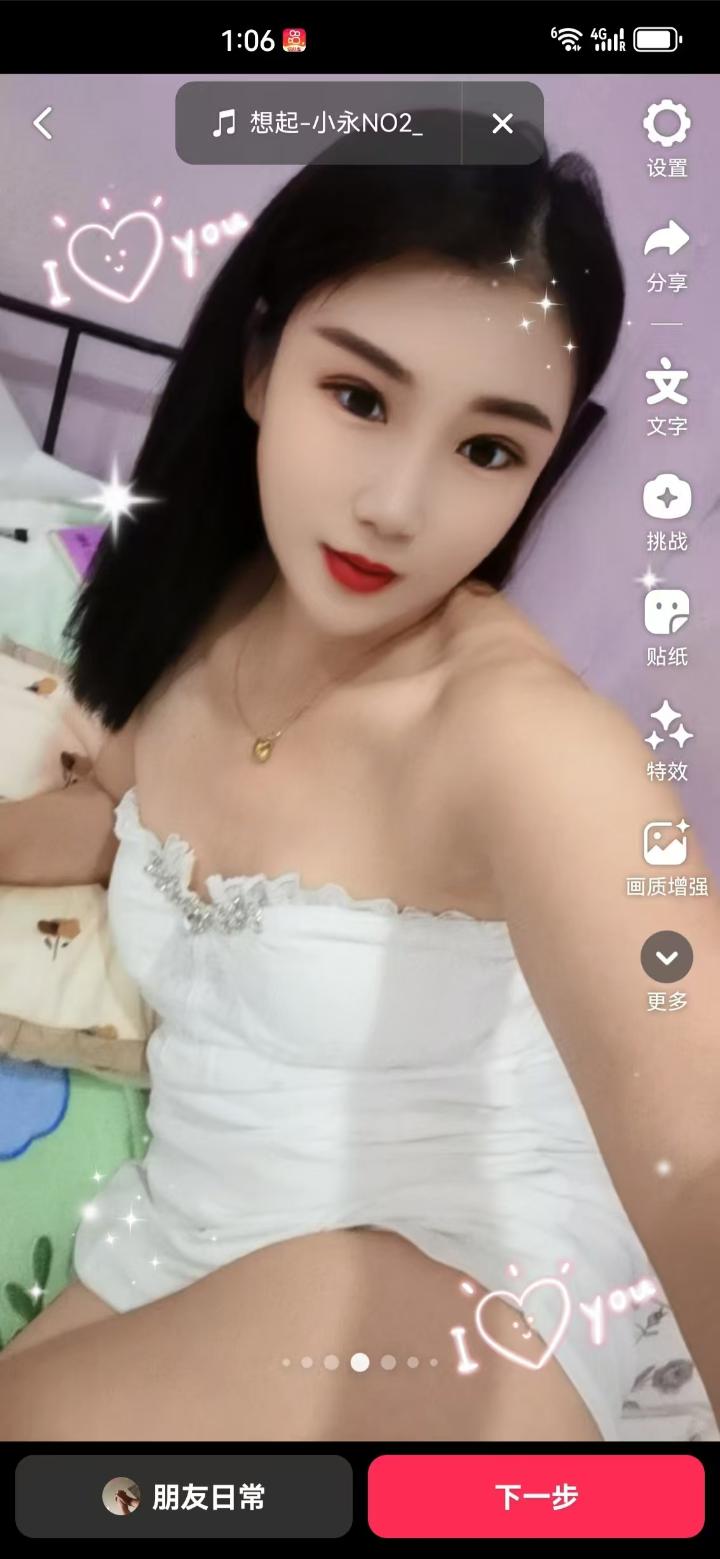
Task: Remove the selected music track
Action: [x=502, y=124]
